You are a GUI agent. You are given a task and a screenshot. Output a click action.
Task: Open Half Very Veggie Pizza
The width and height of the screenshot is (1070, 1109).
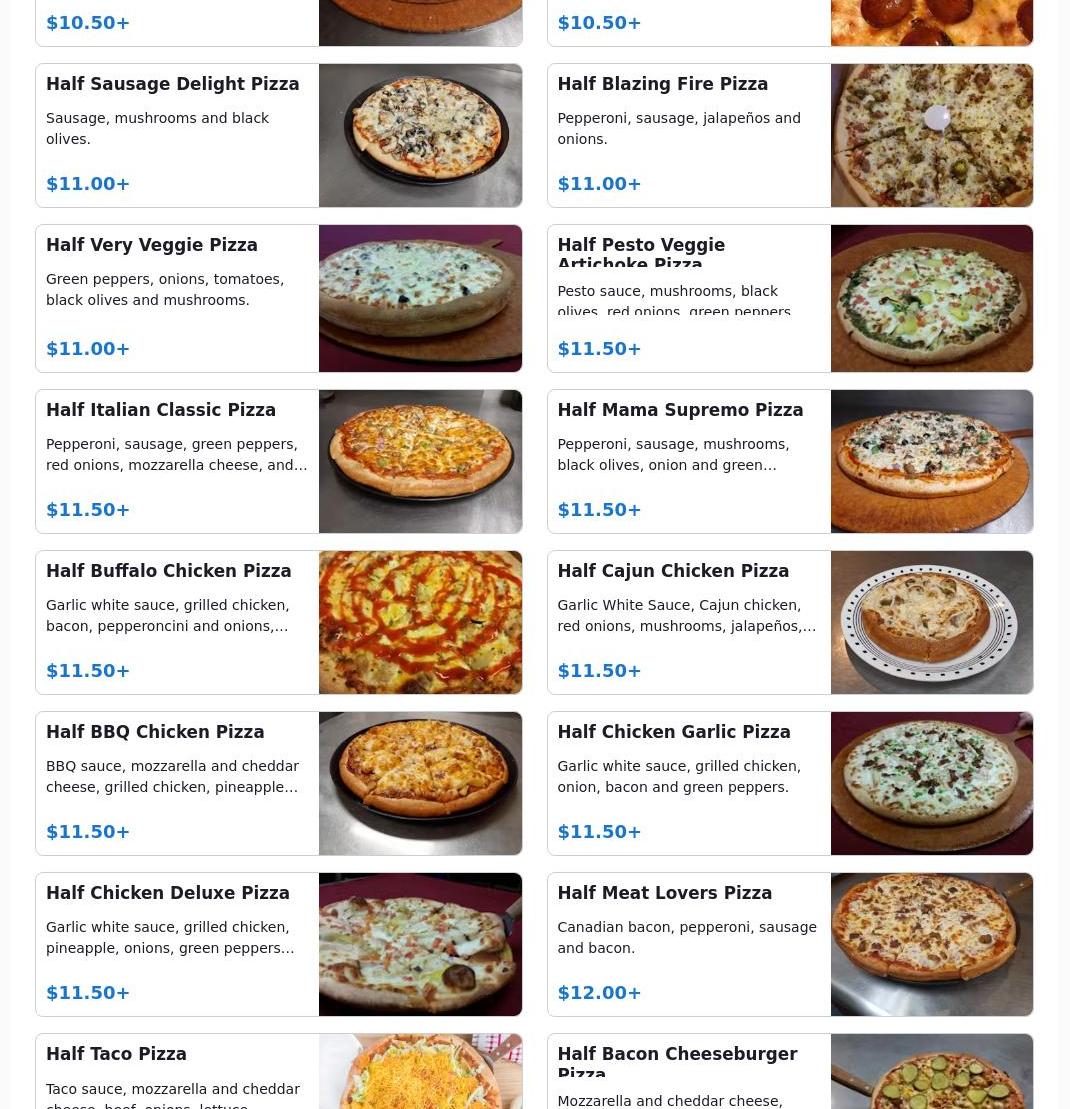tap(278, 298)
